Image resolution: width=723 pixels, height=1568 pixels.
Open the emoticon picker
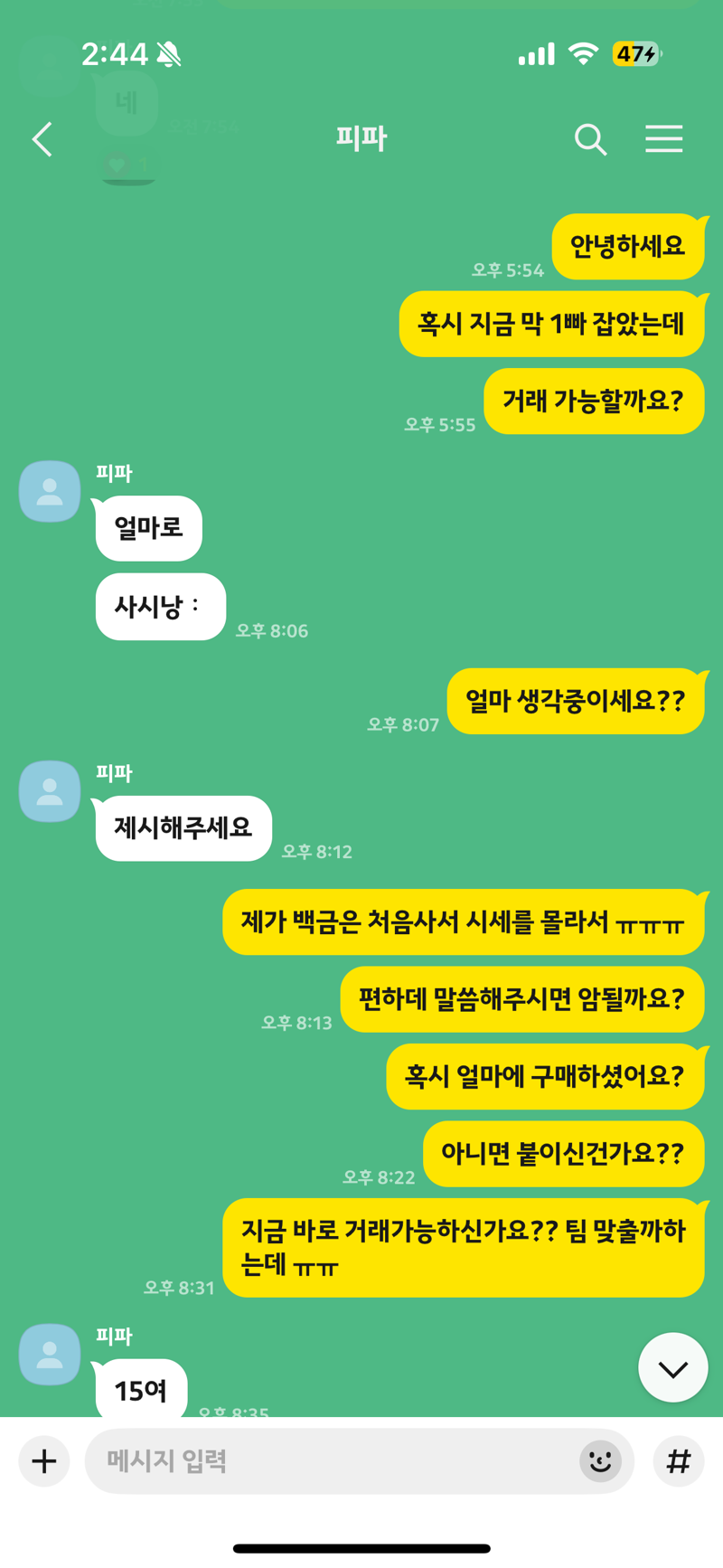click(x=600, y=1460)
